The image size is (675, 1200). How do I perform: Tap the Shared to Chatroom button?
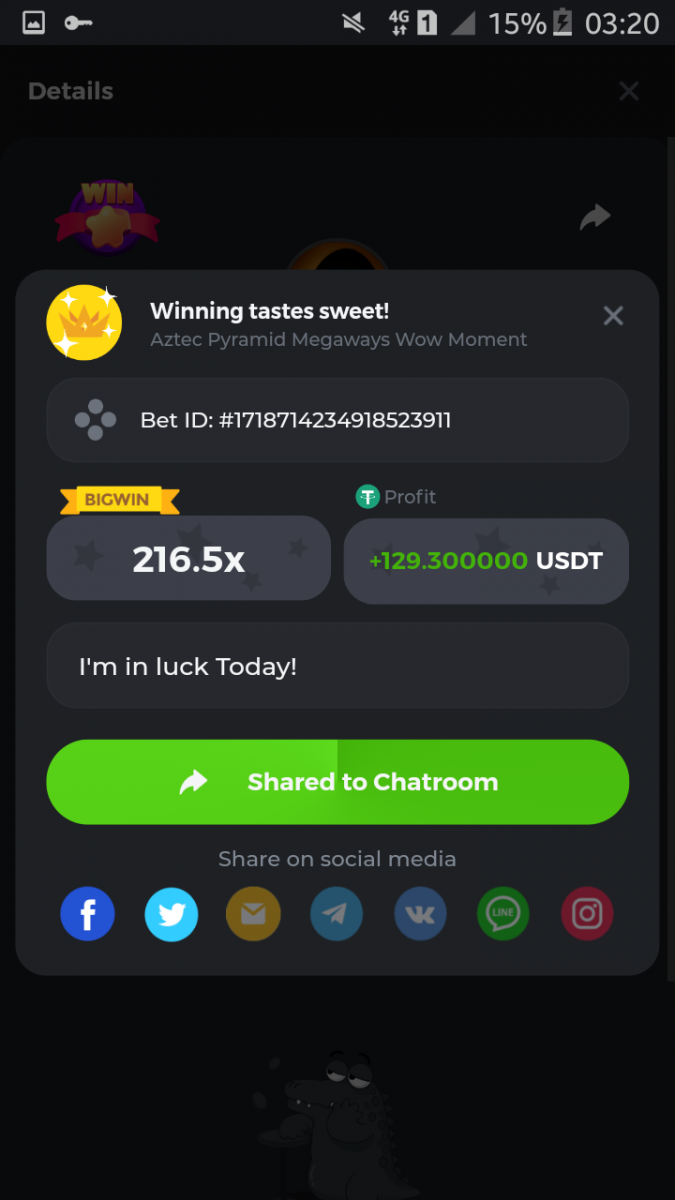tap(337, 782)
